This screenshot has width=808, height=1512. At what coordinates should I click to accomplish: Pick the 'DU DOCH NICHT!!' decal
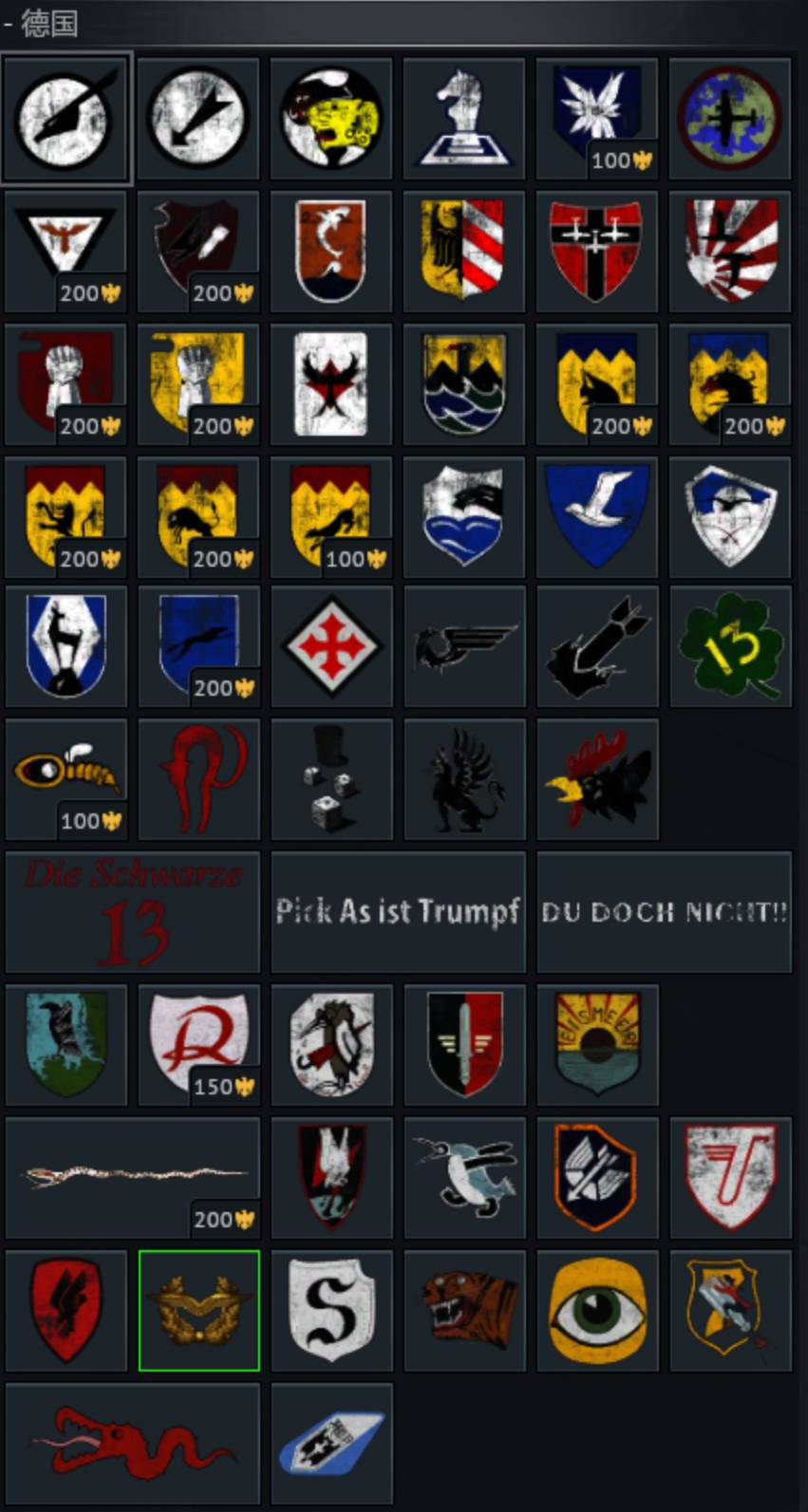pyautogui.click(x=664, y=911)
